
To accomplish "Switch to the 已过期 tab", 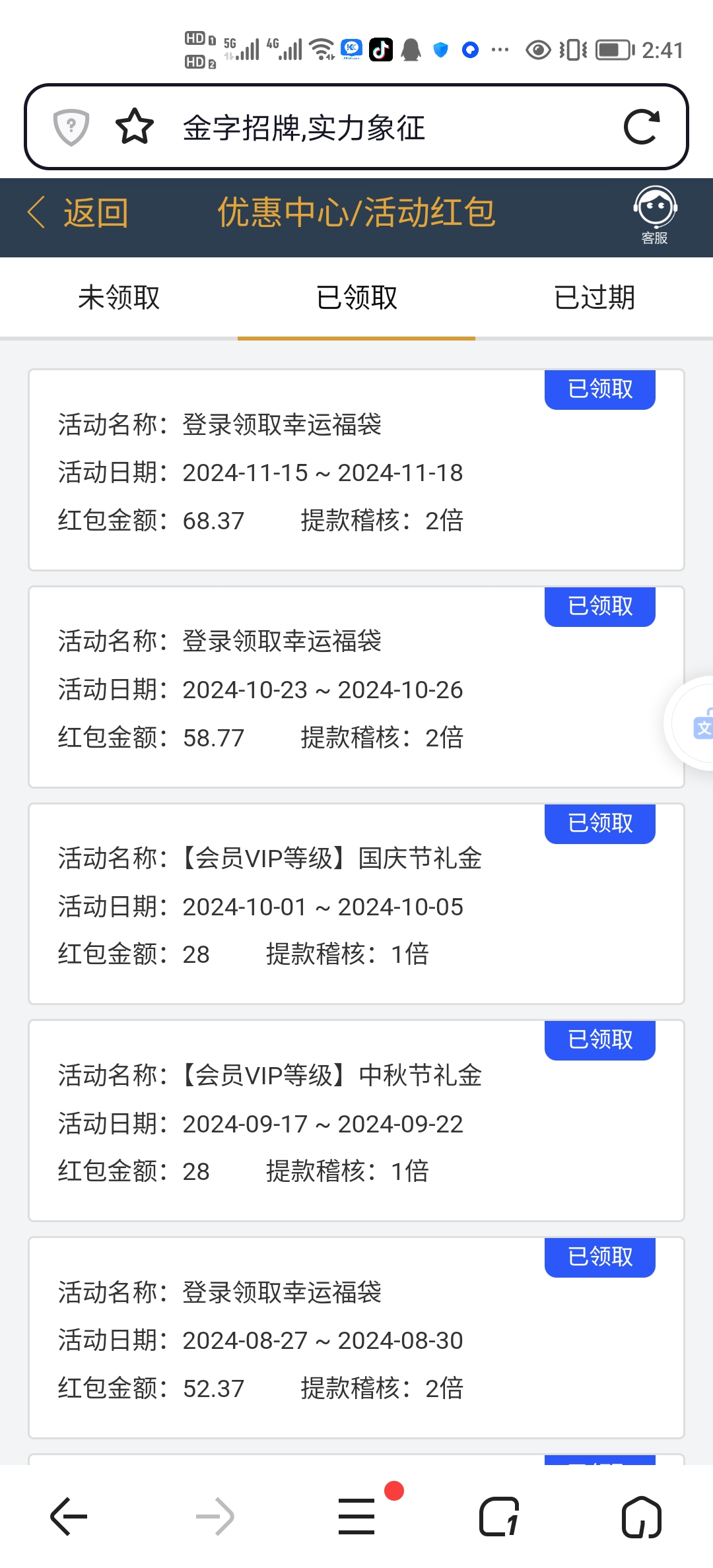I will coord(594,298).
